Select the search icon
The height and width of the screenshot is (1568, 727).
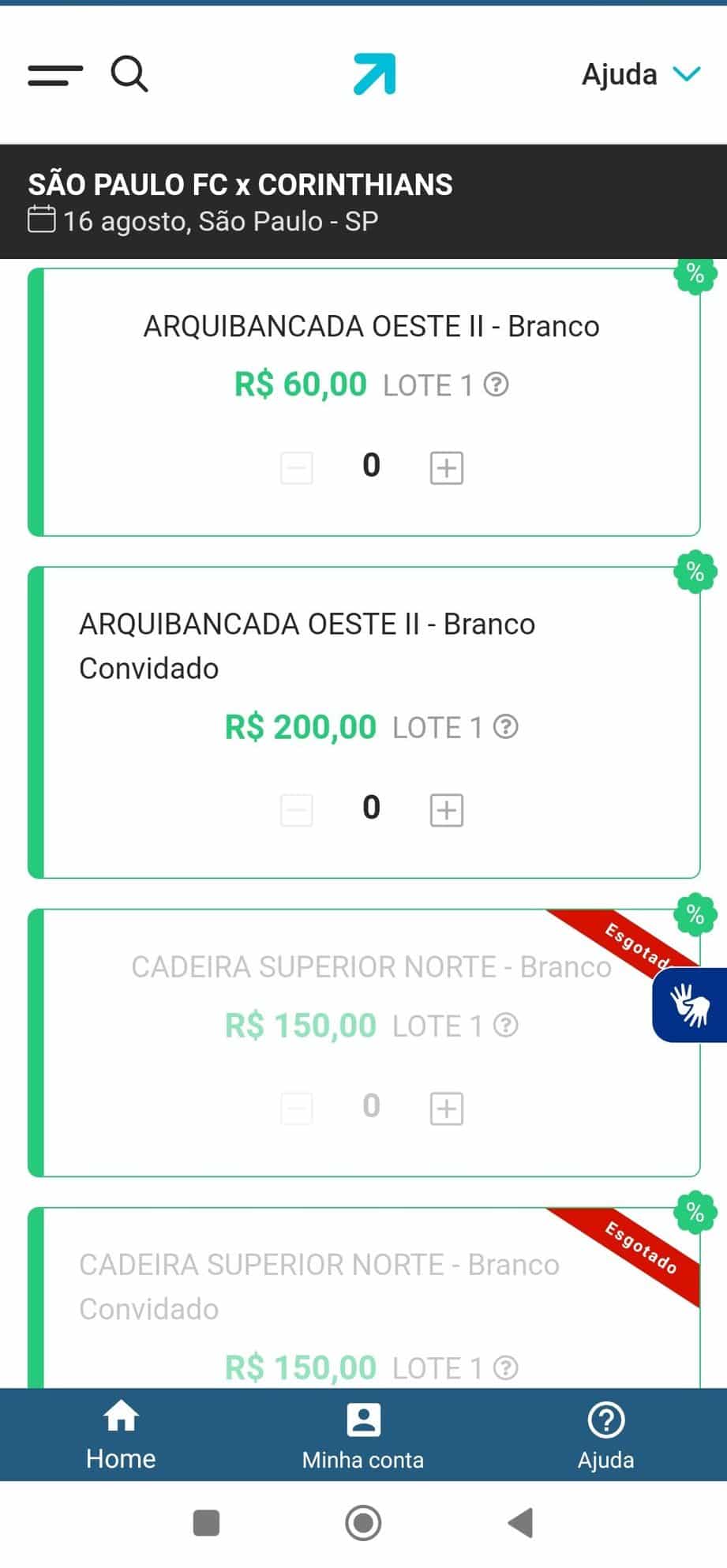129,73
